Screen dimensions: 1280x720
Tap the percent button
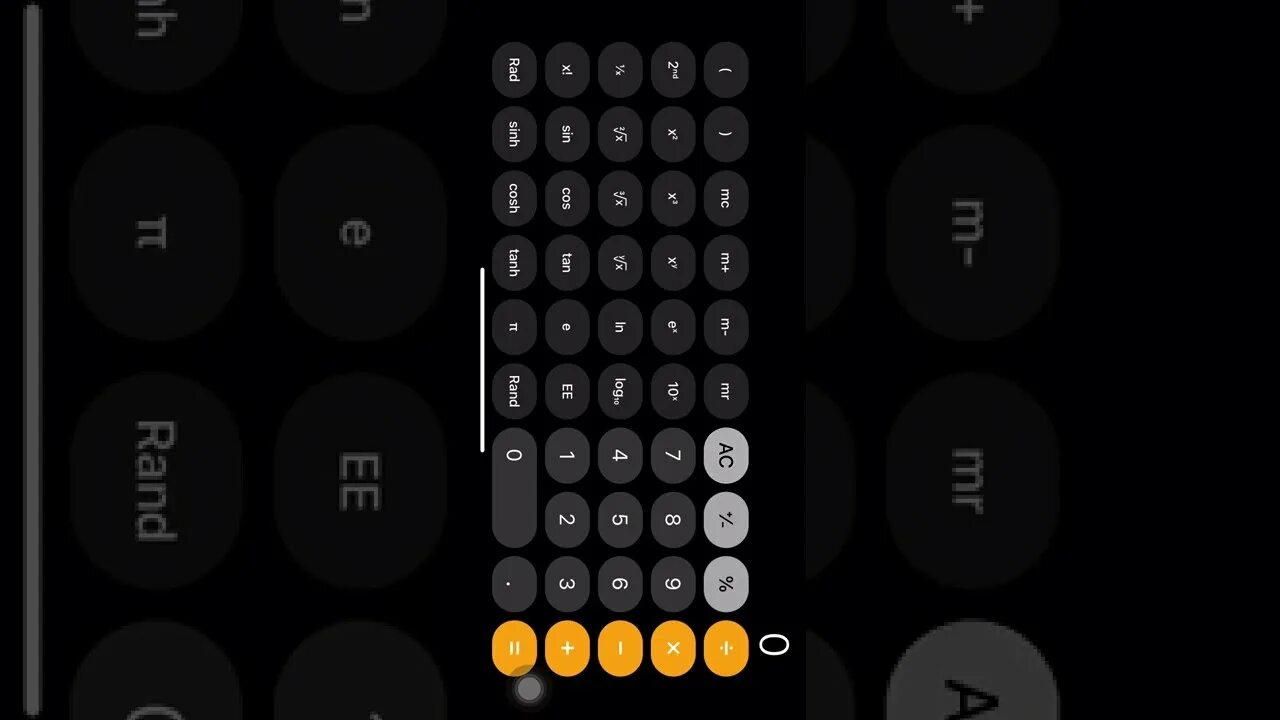(x=726, y=584)
